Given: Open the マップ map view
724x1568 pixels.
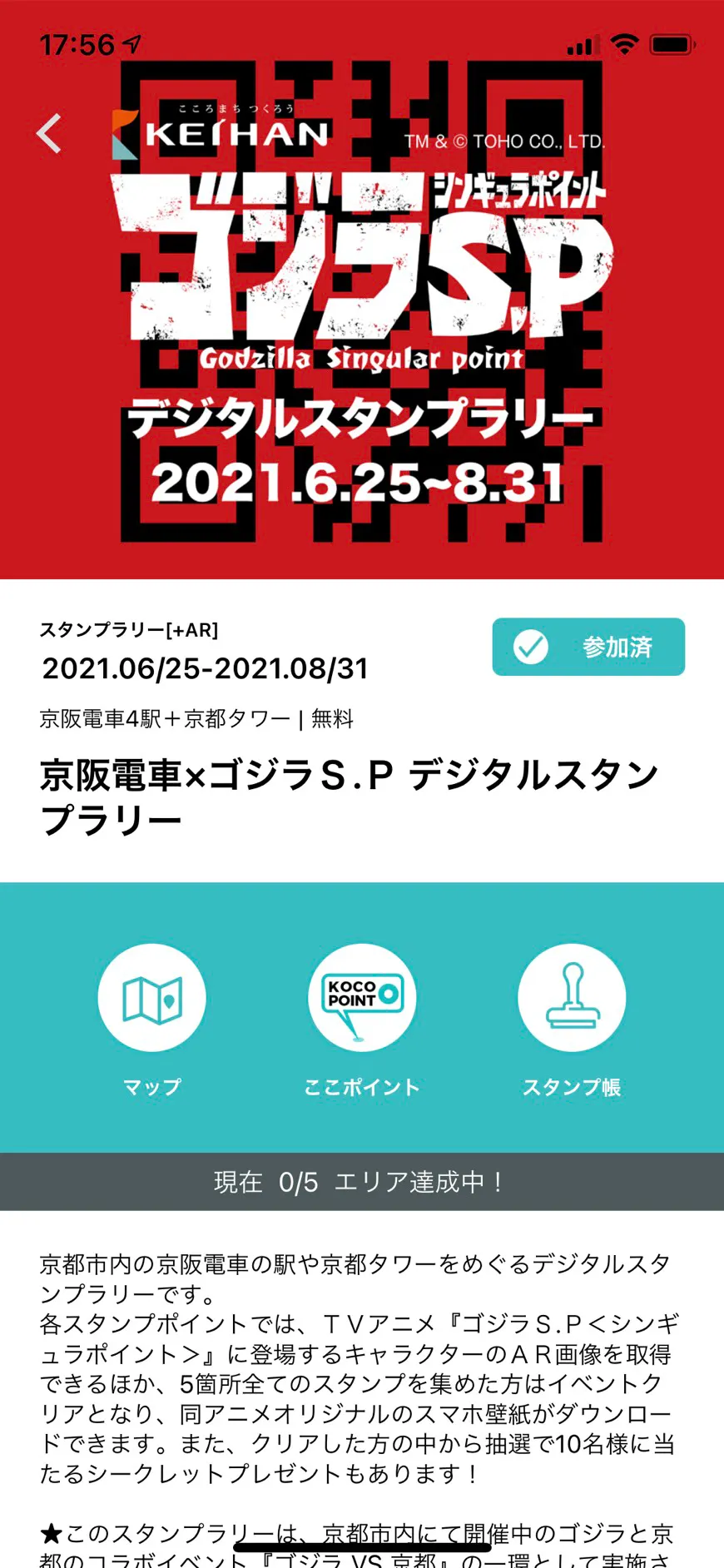Looking at the screenshot, I should click(x=151, y=999).
